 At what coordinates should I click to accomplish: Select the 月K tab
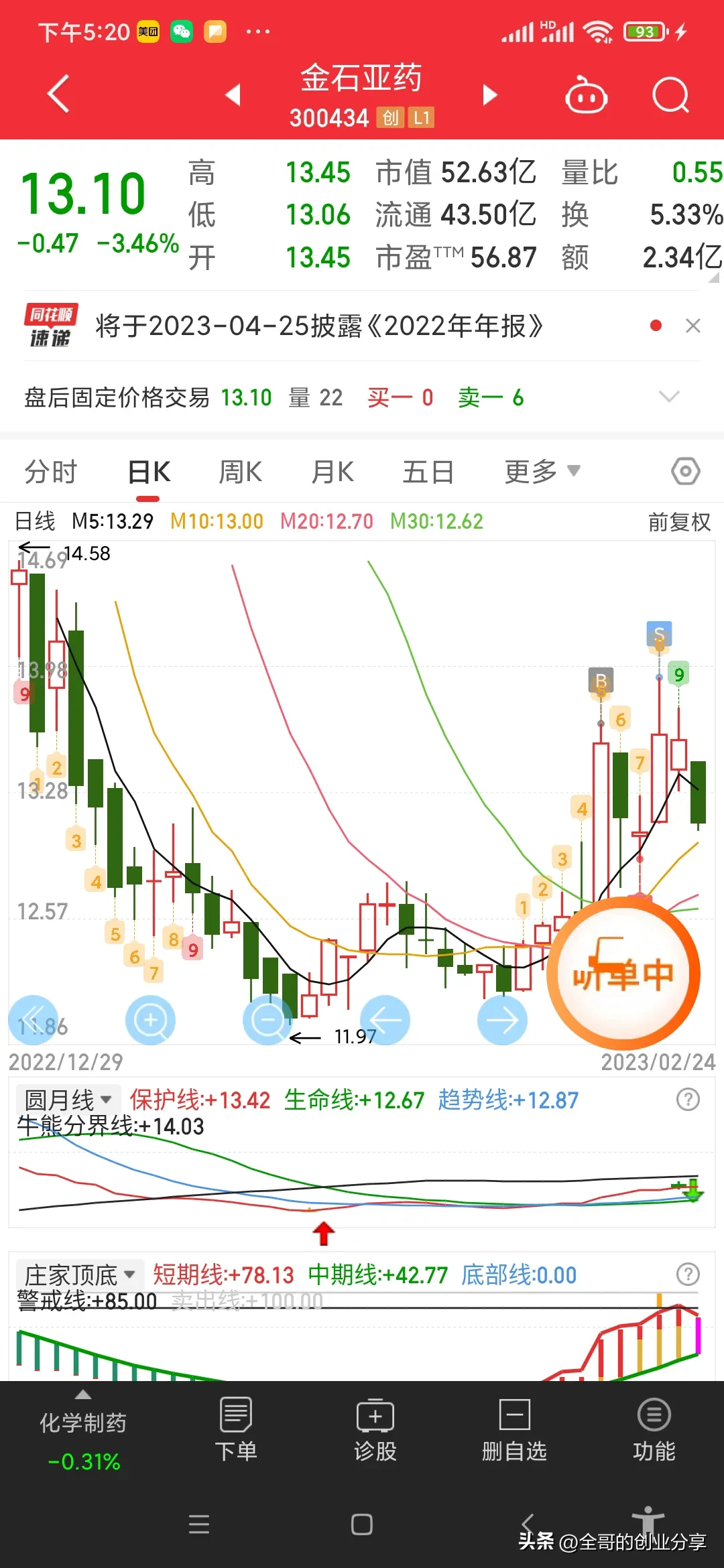pyautogui.click(x=333, y=472)
